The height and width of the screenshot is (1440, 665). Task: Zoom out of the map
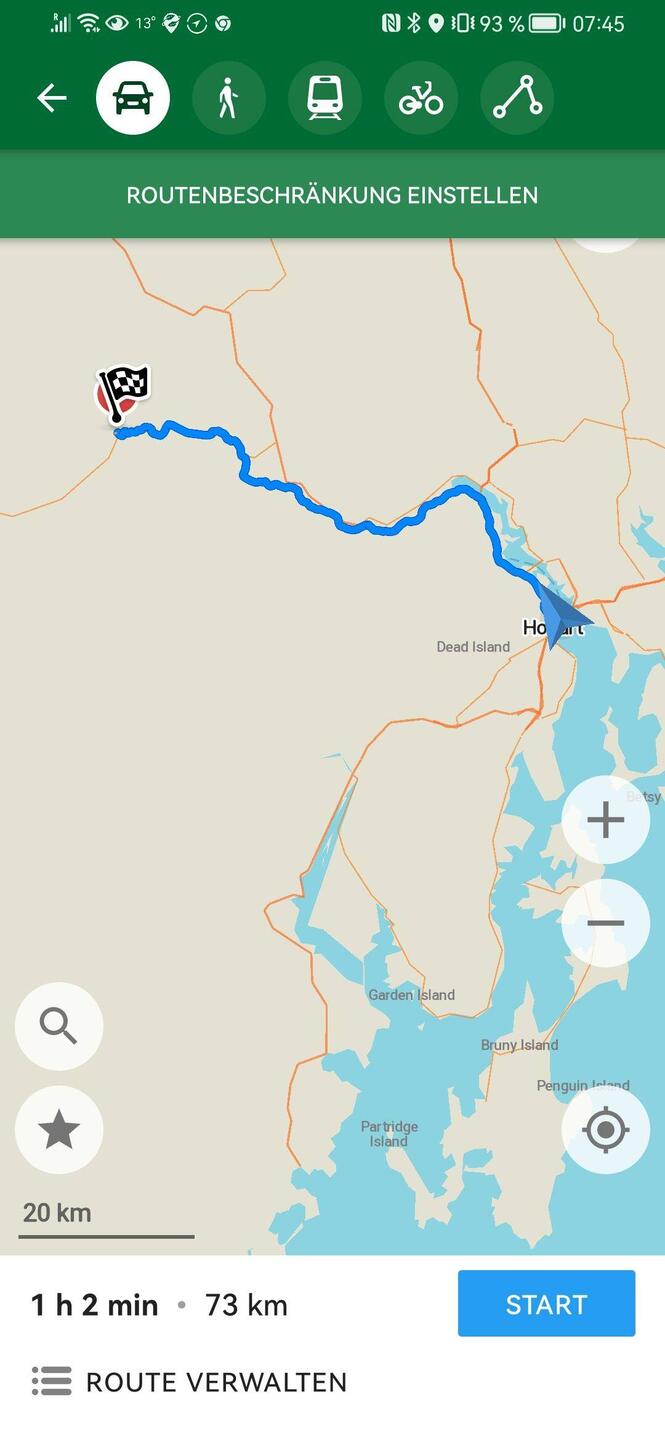(605, 924)
